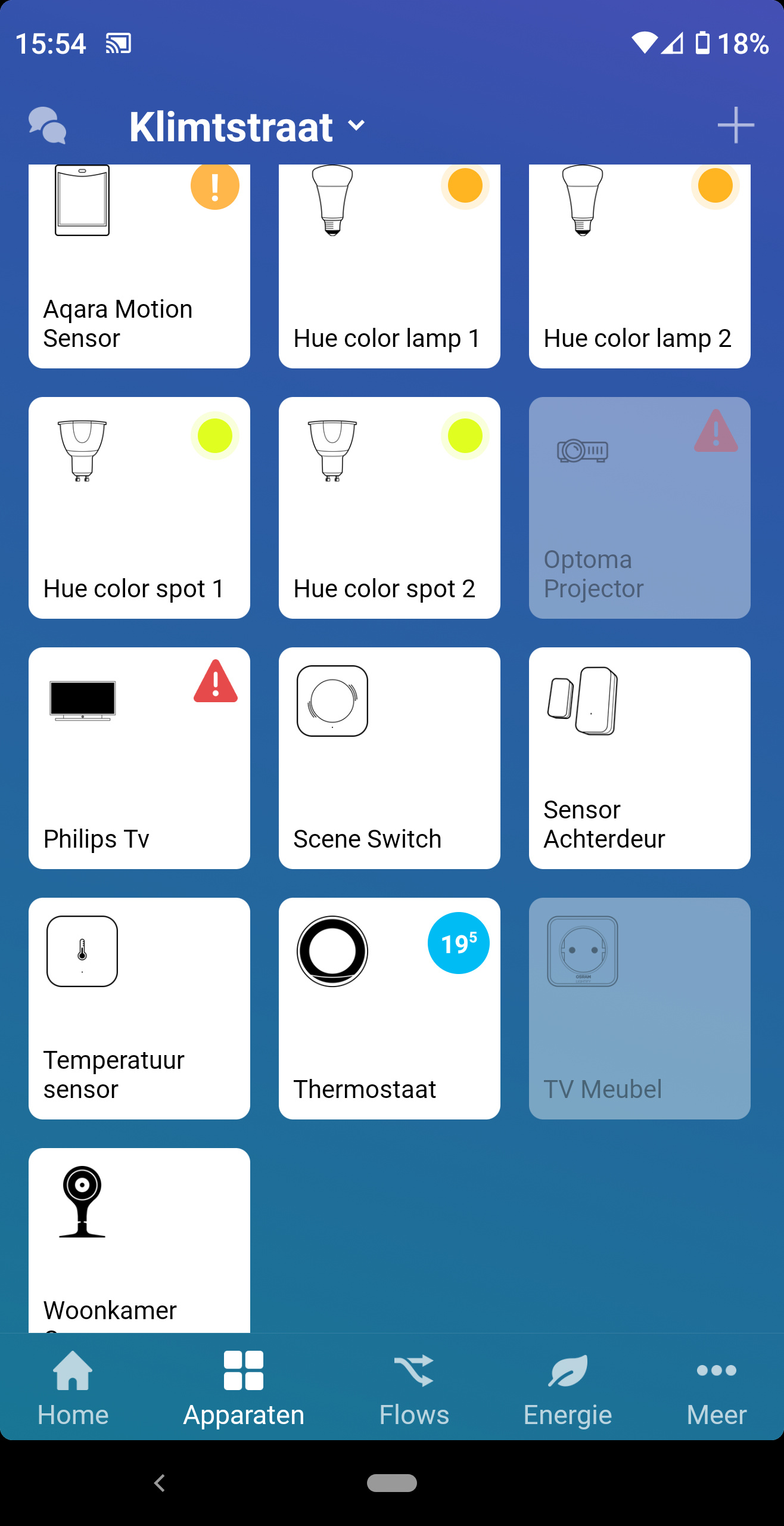Select the Optoma Projector tile
This screenshot has height=1526, width=784.
[640, 508]
